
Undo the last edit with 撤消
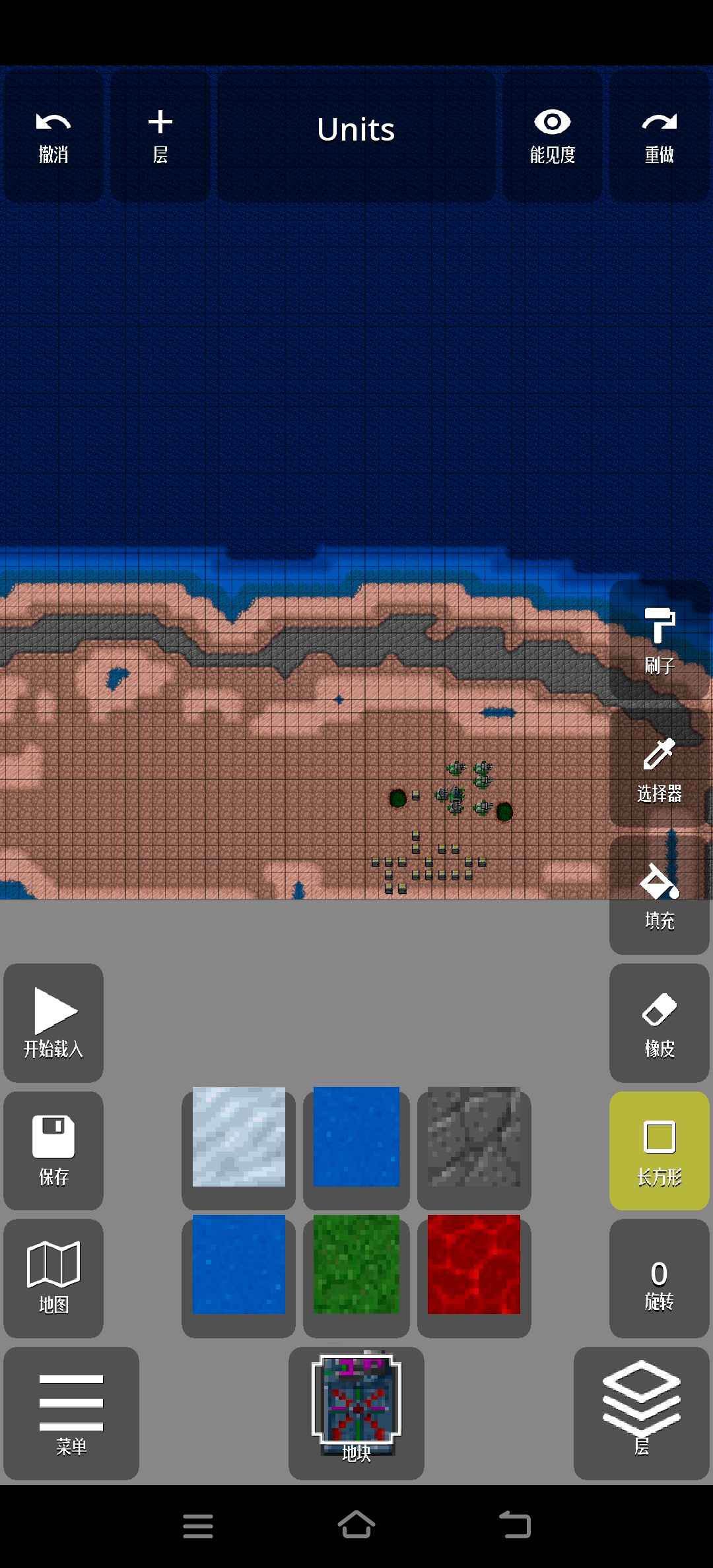coord(53,136)
